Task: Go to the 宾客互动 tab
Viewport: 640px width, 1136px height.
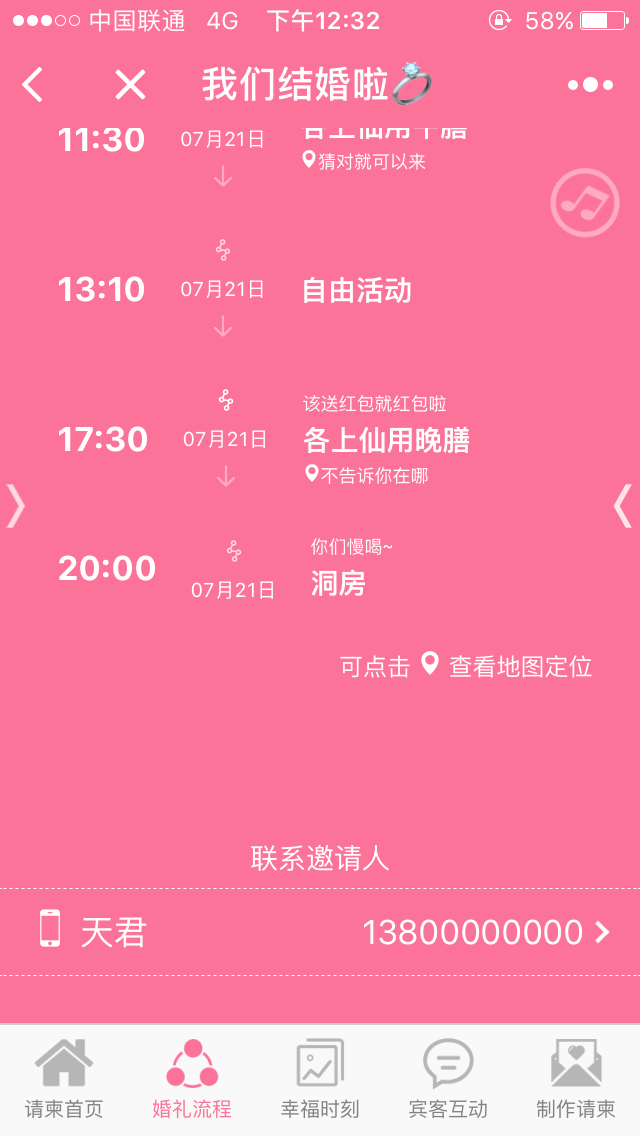Action: (x=448, y=1079)
